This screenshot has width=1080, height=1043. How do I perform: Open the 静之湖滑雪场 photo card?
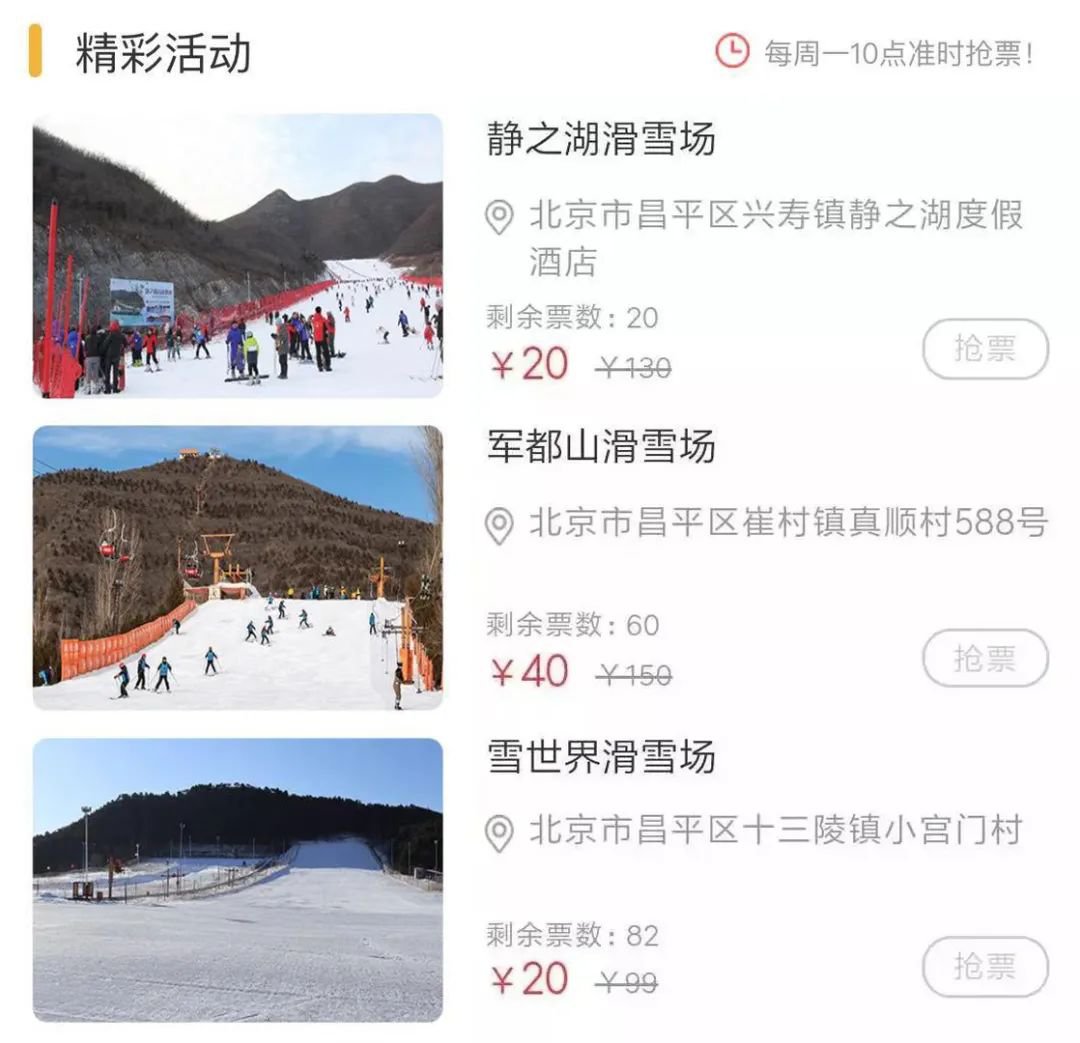tap(238, 256)
